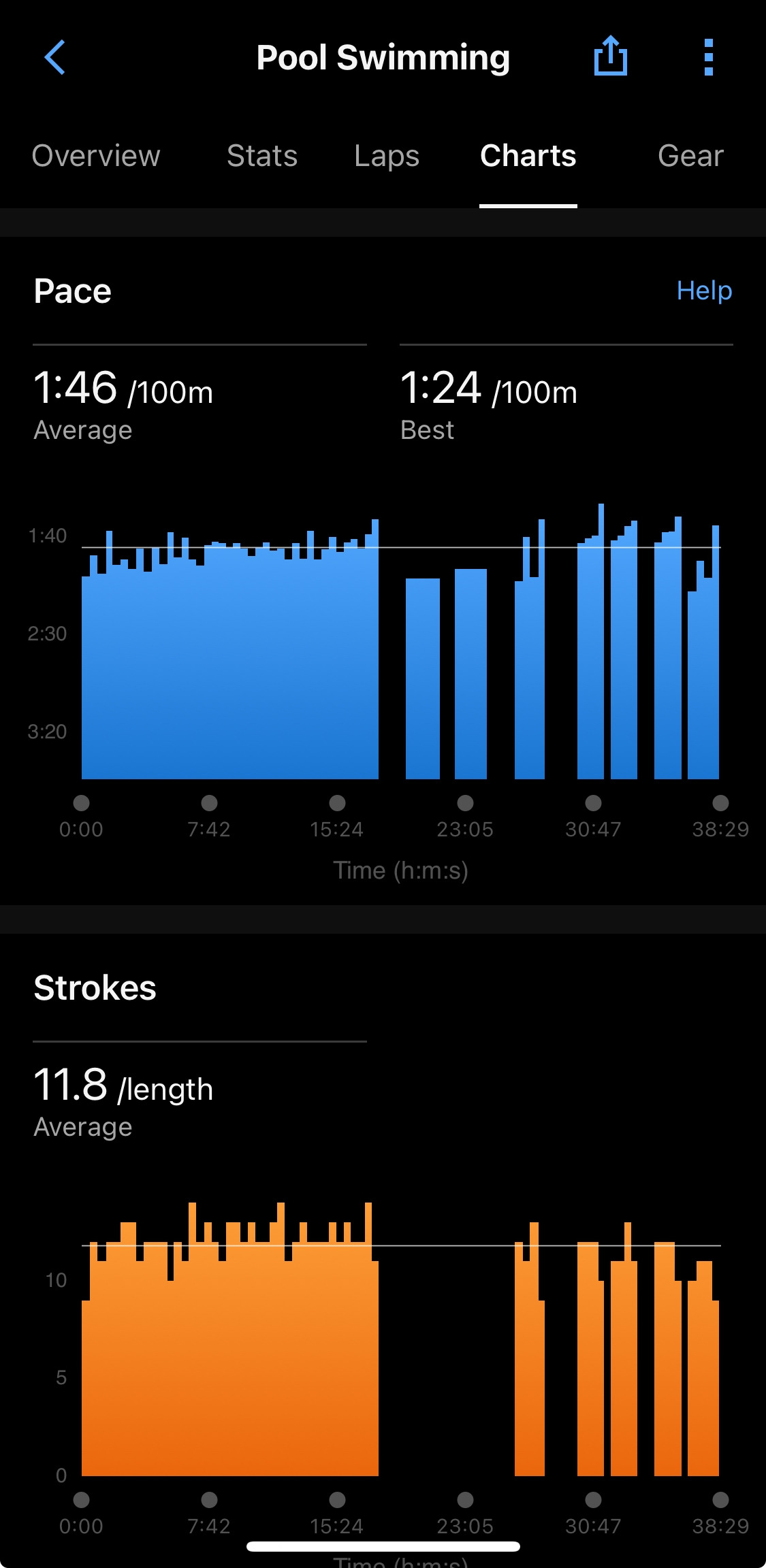This screenshot has width=766, height=1568.
Task: Open Help for the Pace chart
Action: (x=704, y=291)
